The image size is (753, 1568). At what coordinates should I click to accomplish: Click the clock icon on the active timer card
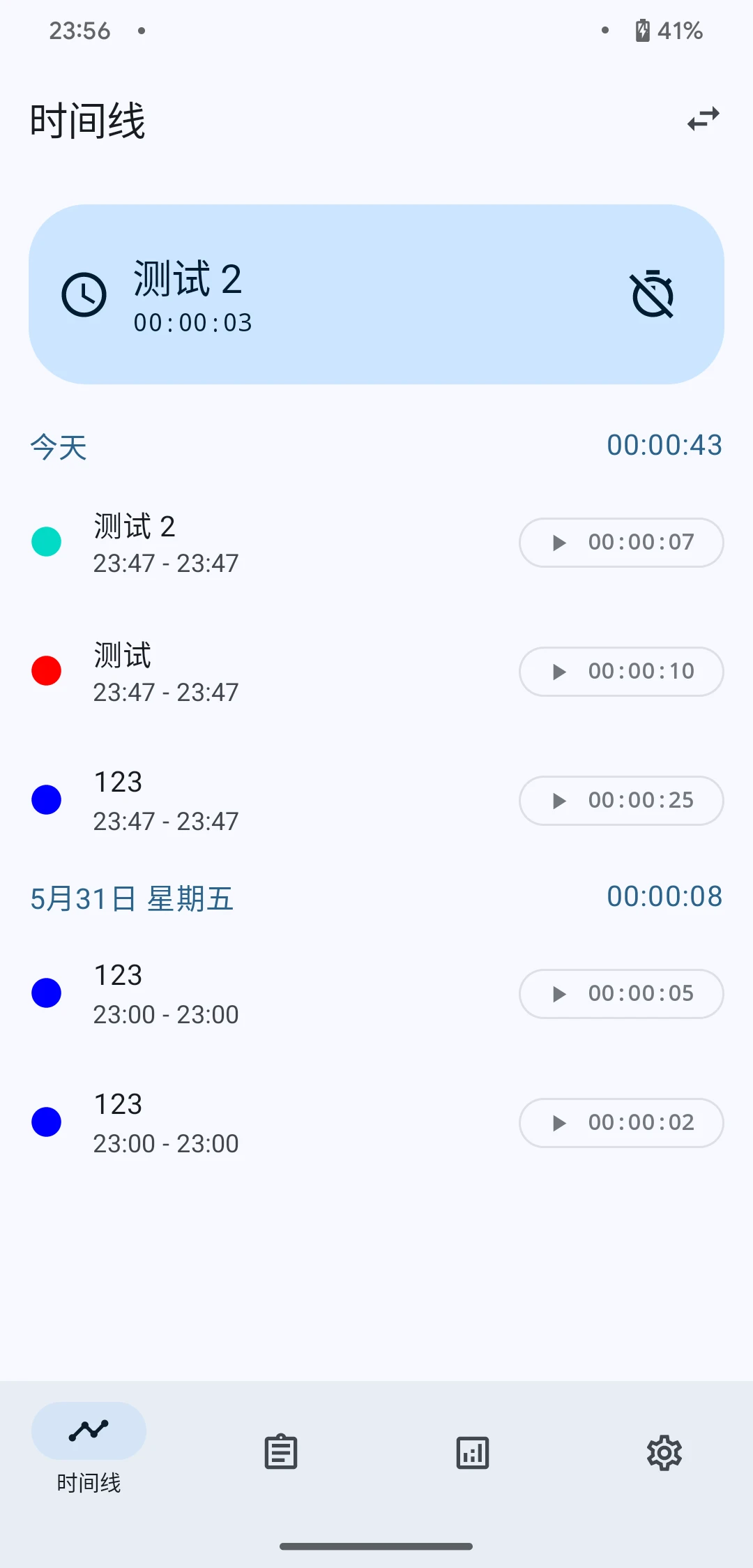(x=84, y=294)
